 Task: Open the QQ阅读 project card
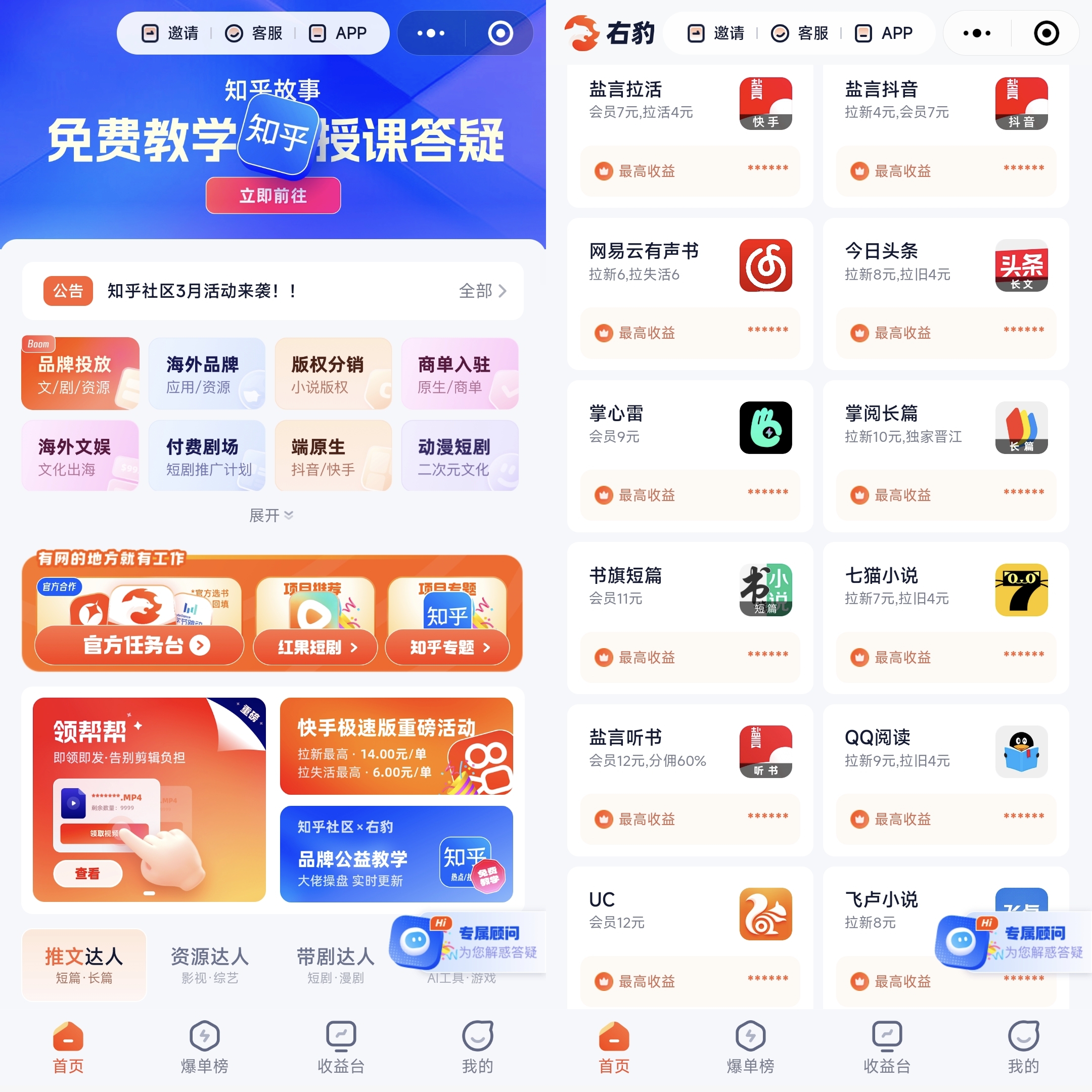click(x=945, y=780)
